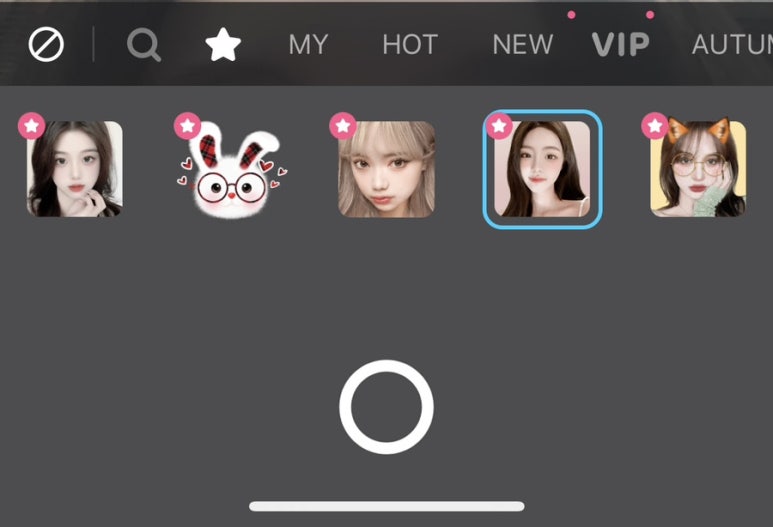Open the favorites star tab
773x527 pixels.
(223, 45)
